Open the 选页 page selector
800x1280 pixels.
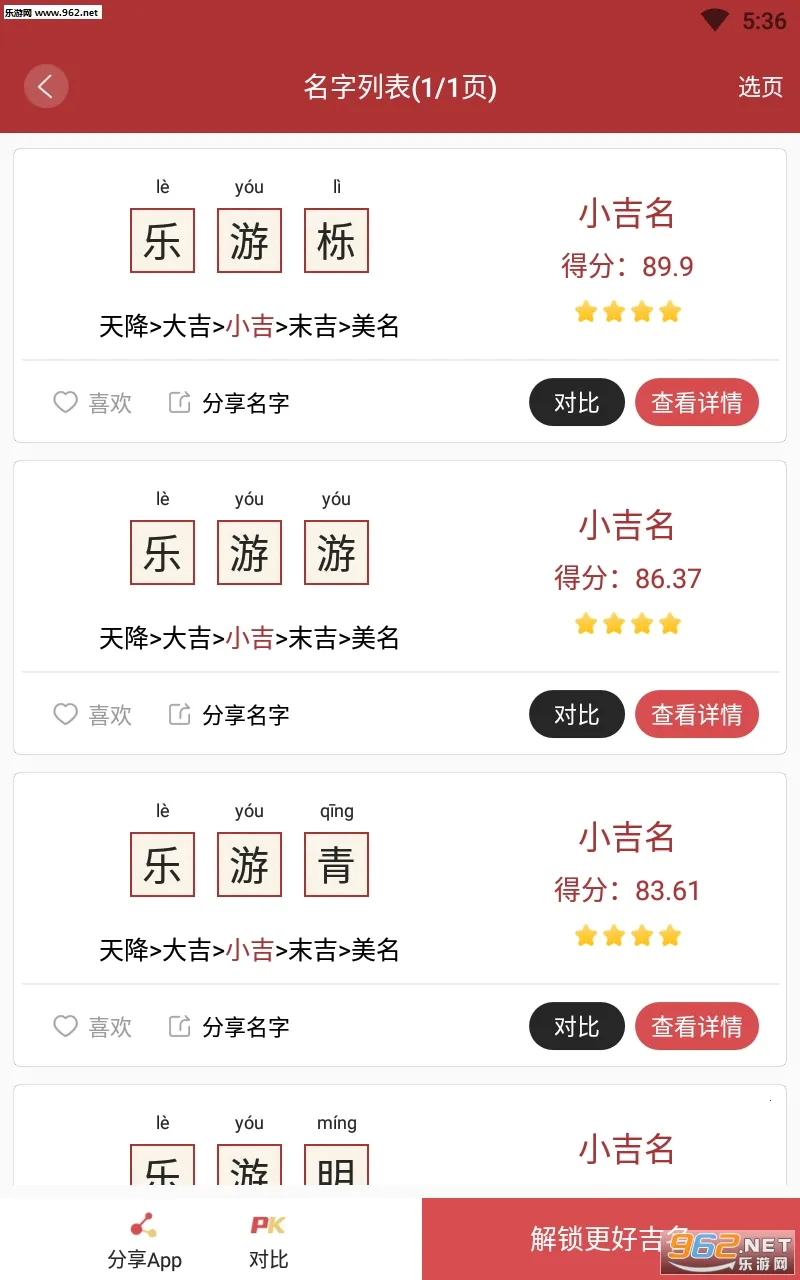coord(761,87)
